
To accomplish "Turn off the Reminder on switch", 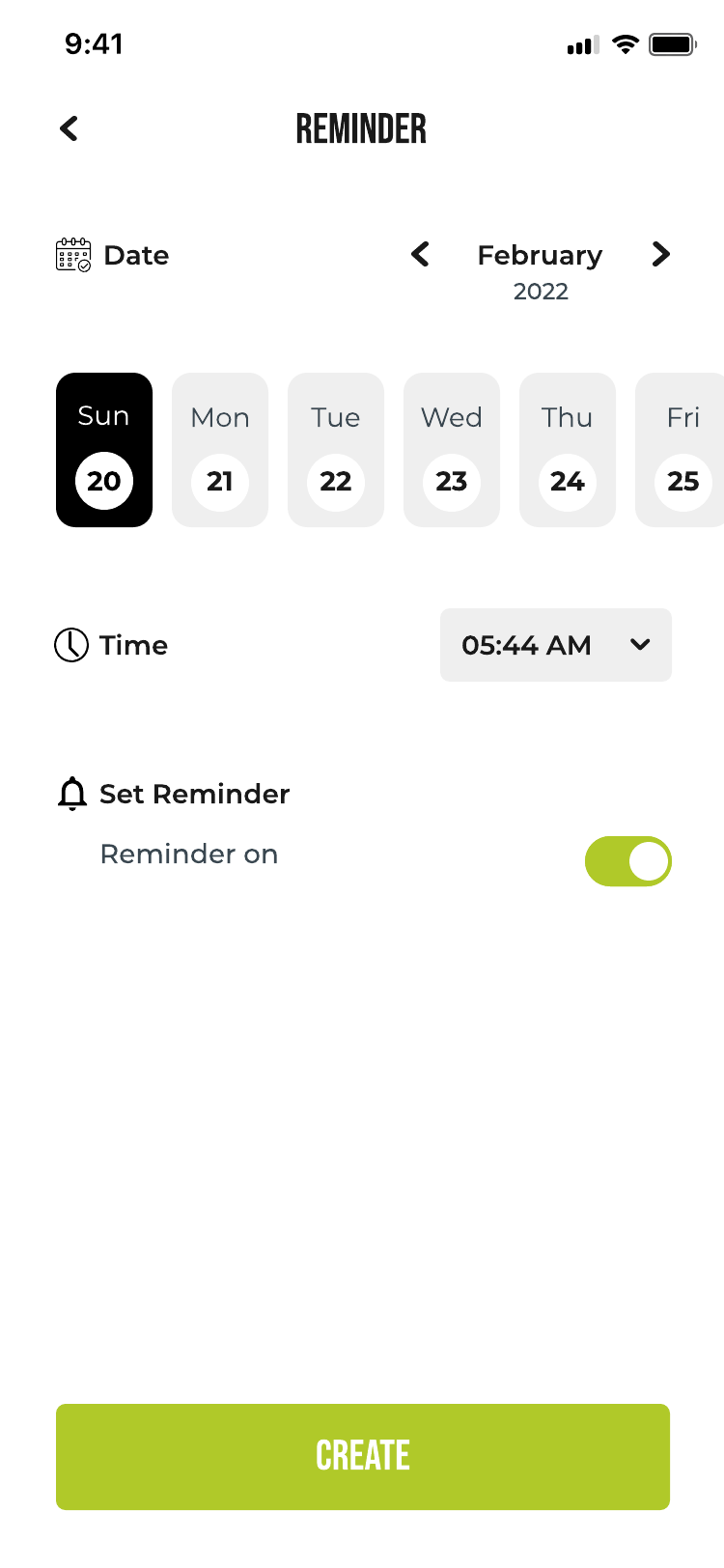I will pyautogui.click(x=628, y=861).
